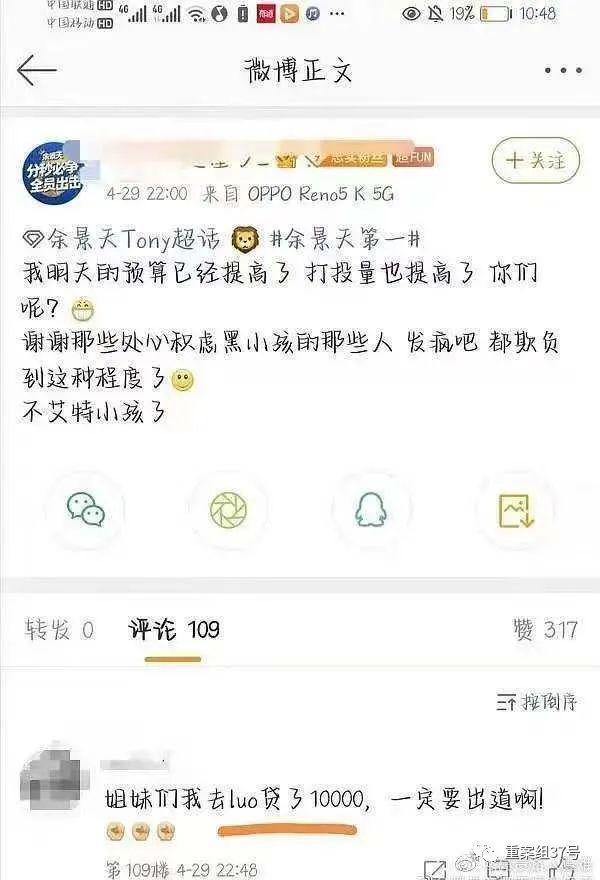The image size is (600, 880).
Task: Switch to the 转发 reposts tab
Action: (60, 630)
